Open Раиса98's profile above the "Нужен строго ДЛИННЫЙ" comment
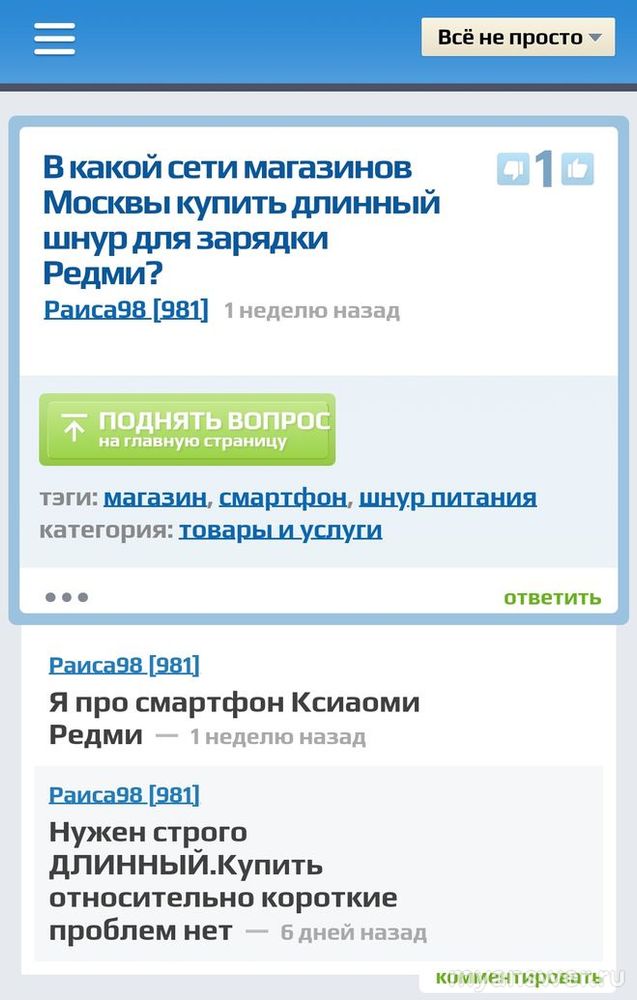The image size is (637, 1000). 124,795
